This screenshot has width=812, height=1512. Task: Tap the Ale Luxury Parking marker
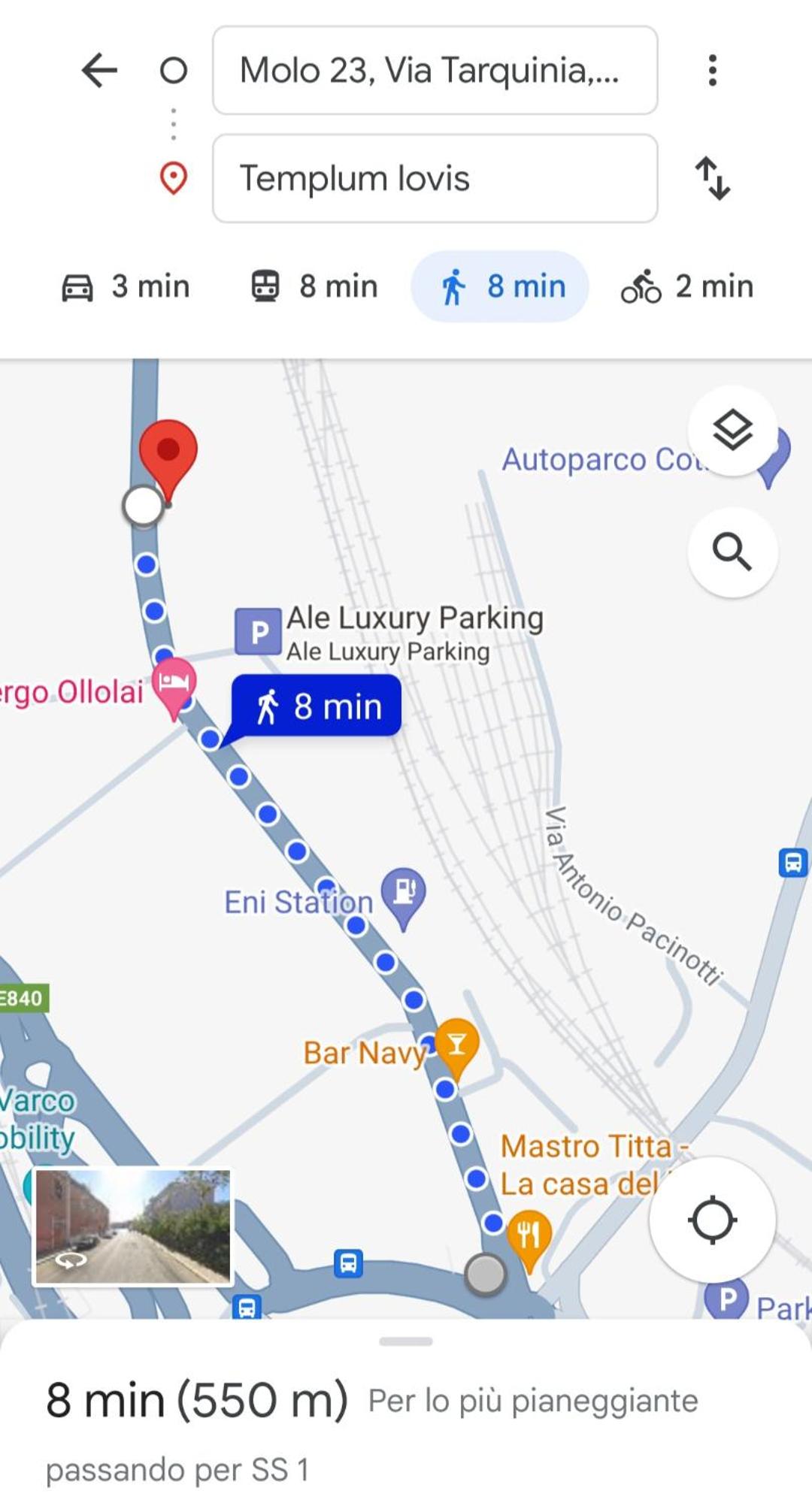pyautogui.click(x=259, y=632)
